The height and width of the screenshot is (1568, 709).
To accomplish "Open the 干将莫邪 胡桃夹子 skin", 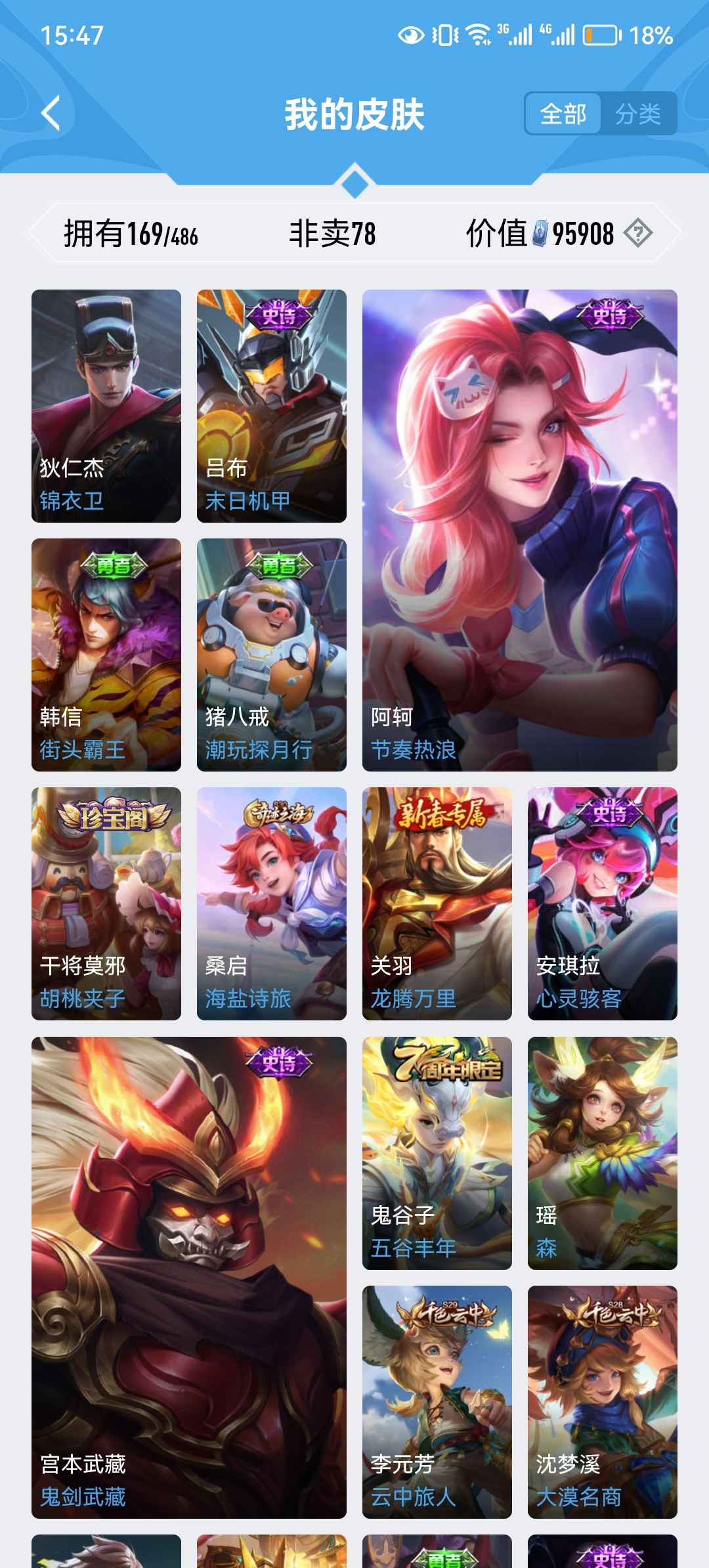I will [x=106, y=904].
